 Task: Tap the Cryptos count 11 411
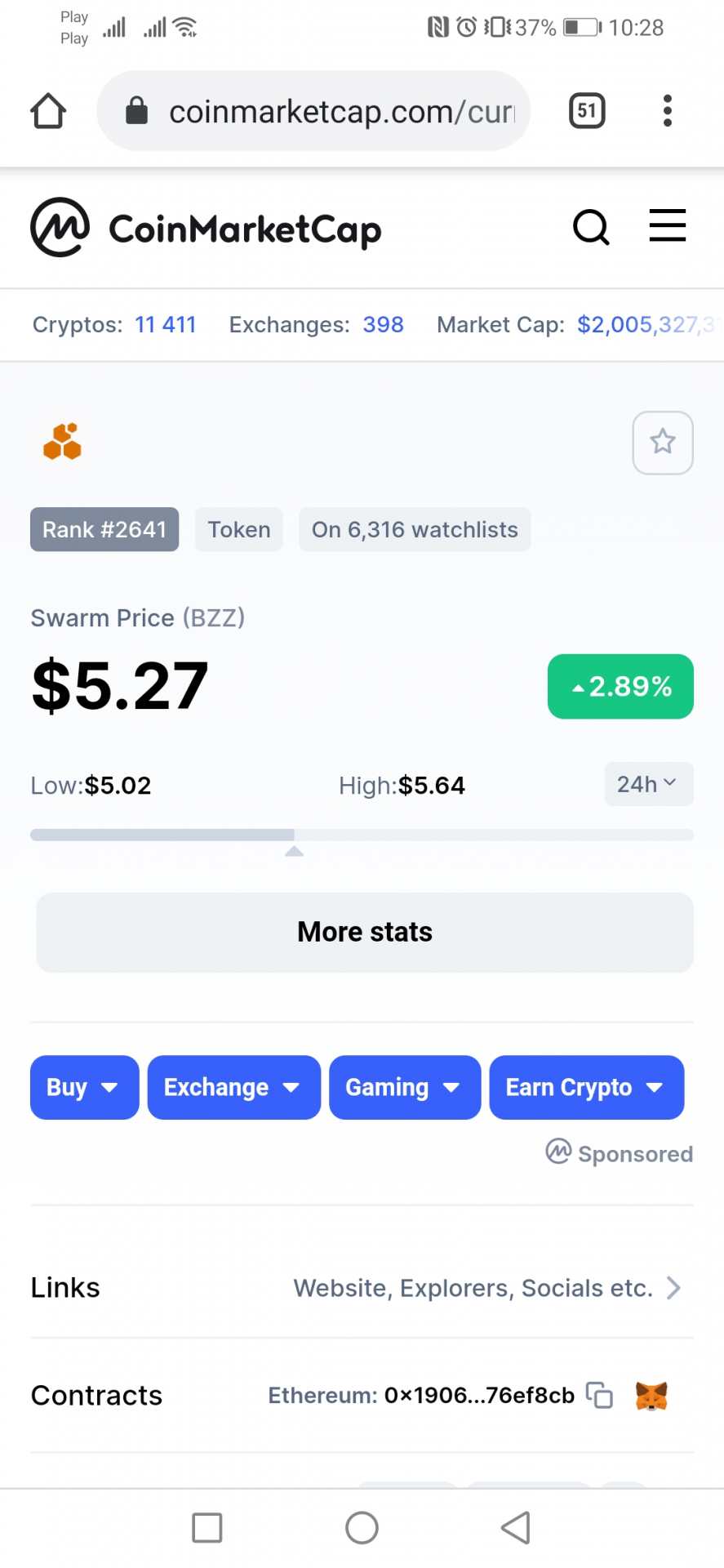tap(165, 324)
